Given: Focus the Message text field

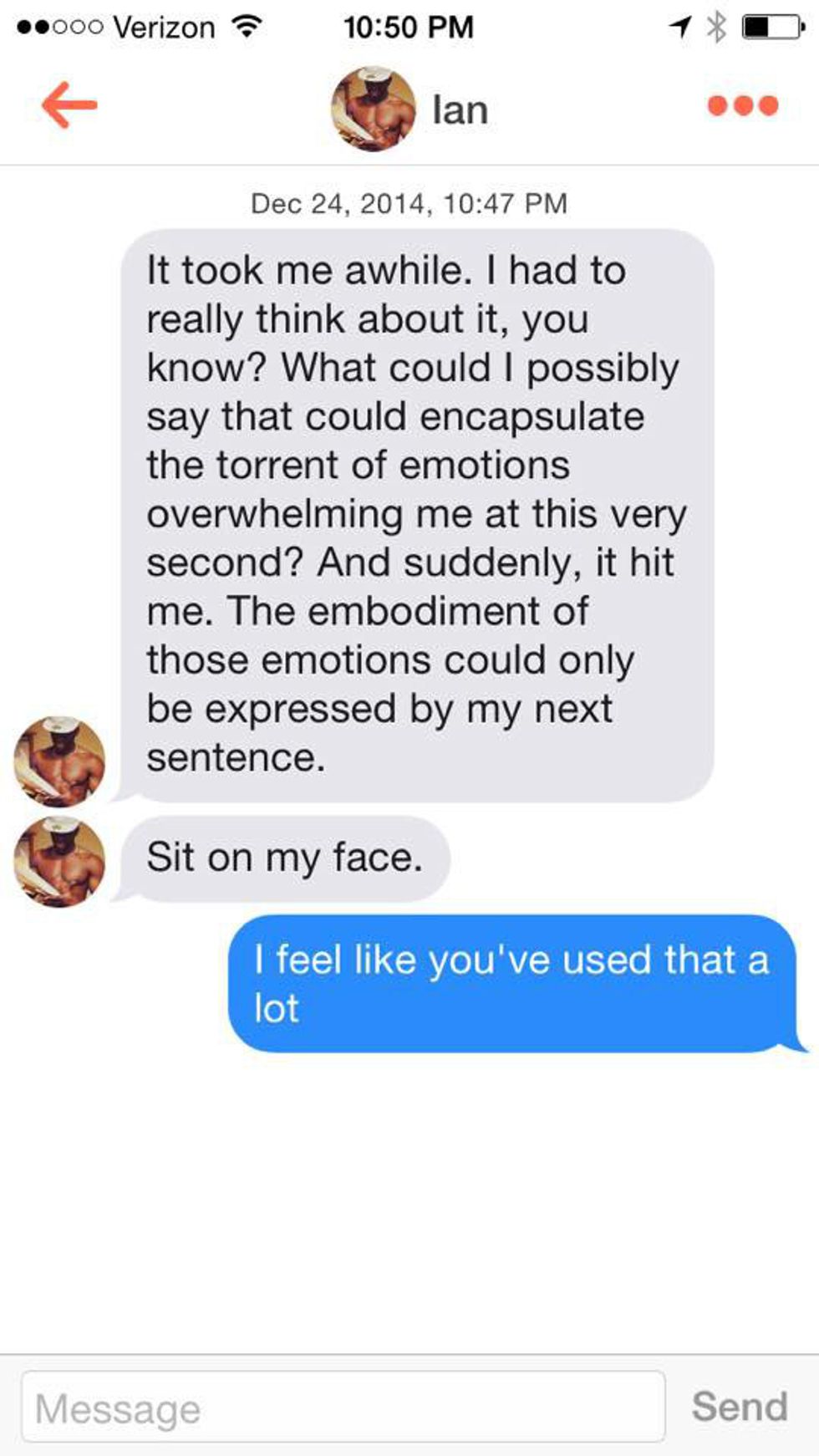Looking at the screenshot, I should [x=343, y=1407].
